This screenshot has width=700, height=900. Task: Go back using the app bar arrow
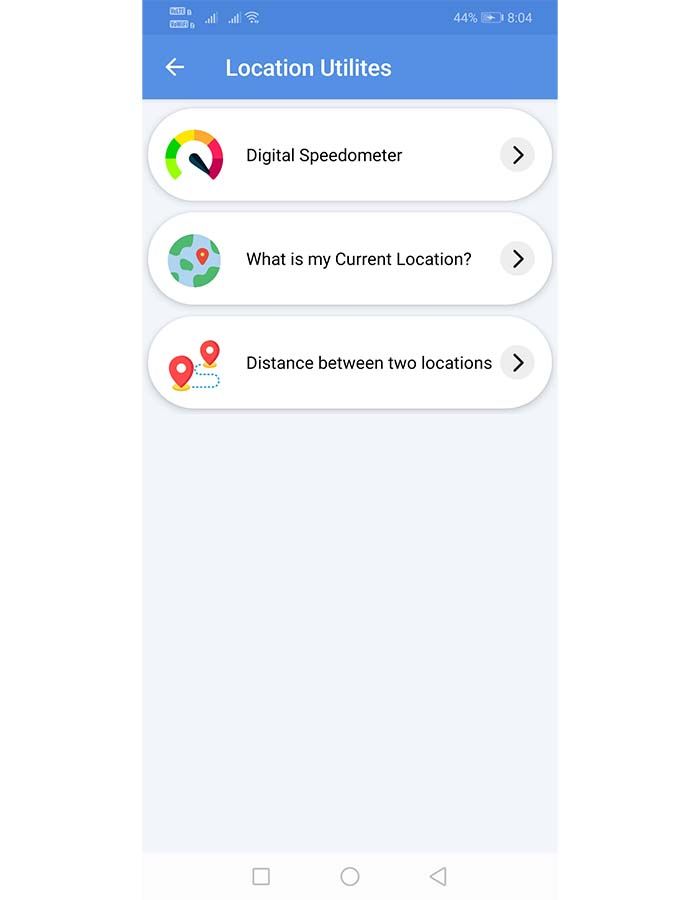pyautogui.click(x=175, y=67)
